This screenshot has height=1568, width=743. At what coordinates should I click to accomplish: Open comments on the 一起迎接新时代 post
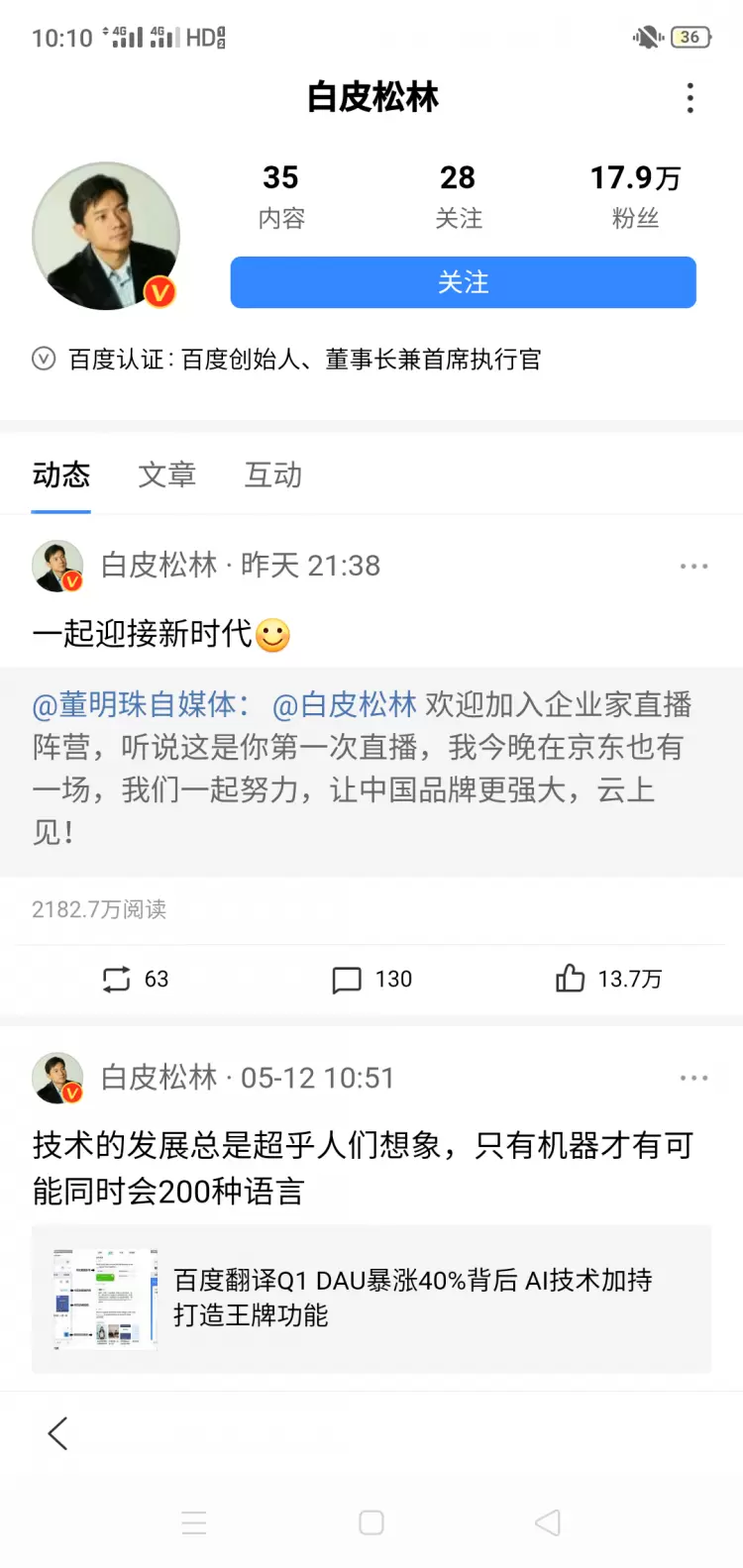coord(371,980)
